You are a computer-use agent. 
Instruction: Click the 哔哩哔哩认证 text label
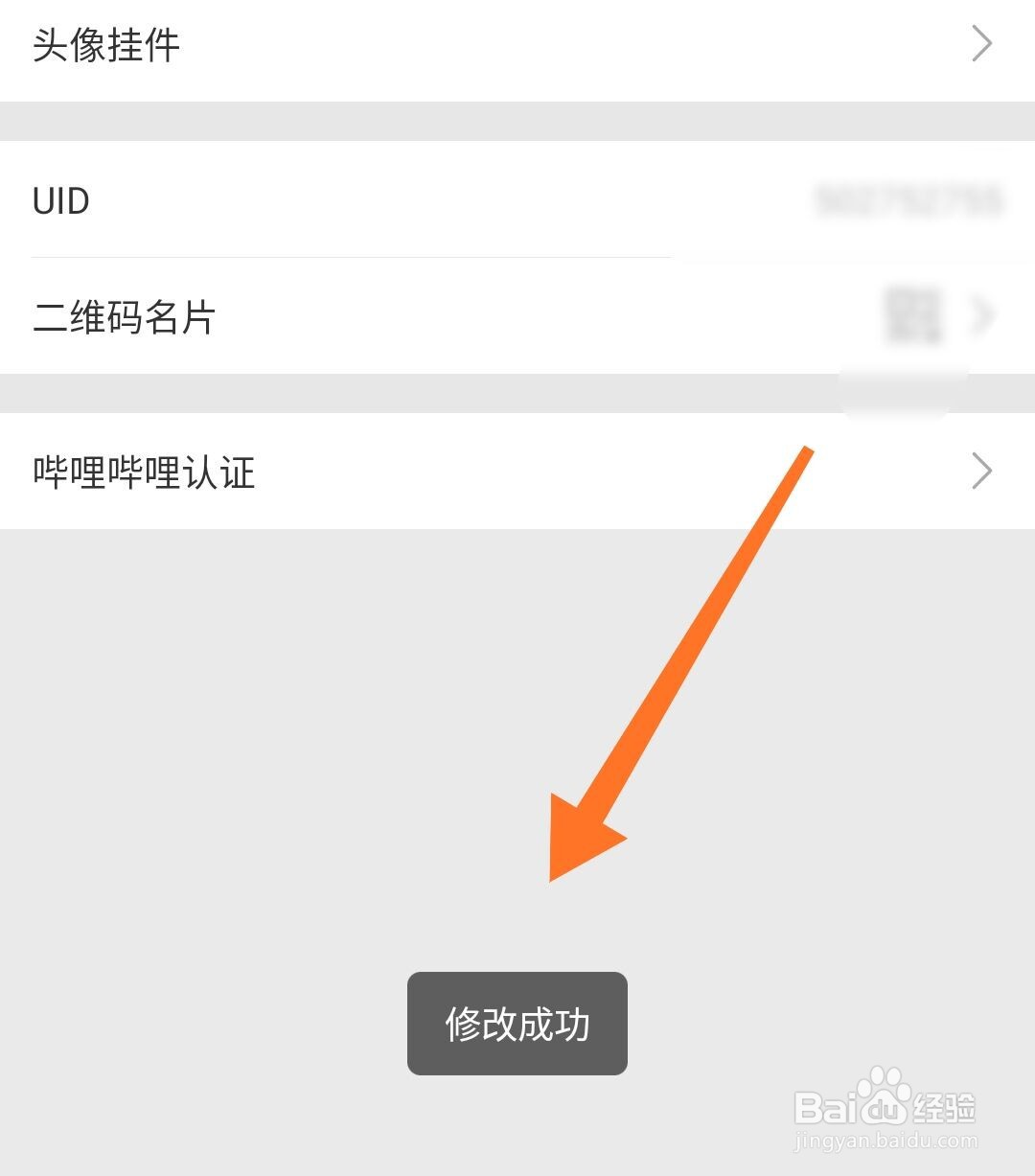click(142, 471)
